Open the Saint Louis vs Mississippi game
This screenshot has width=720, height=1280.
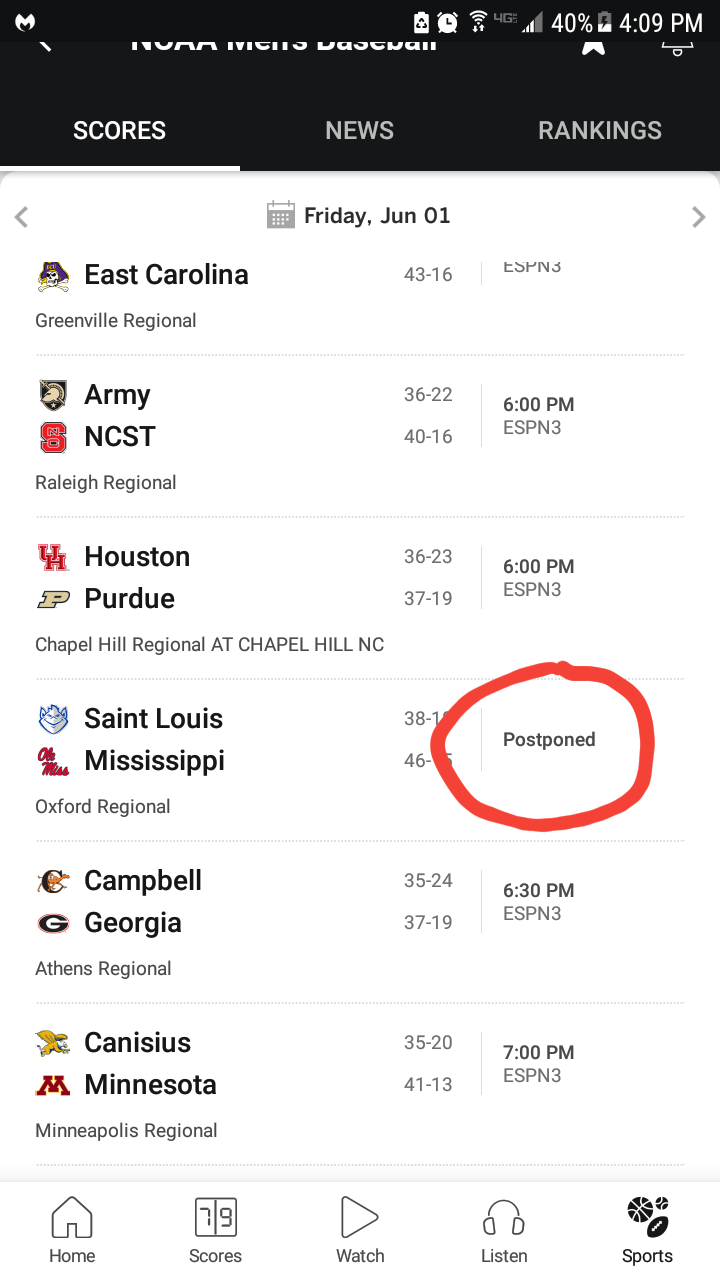(360, 760)
